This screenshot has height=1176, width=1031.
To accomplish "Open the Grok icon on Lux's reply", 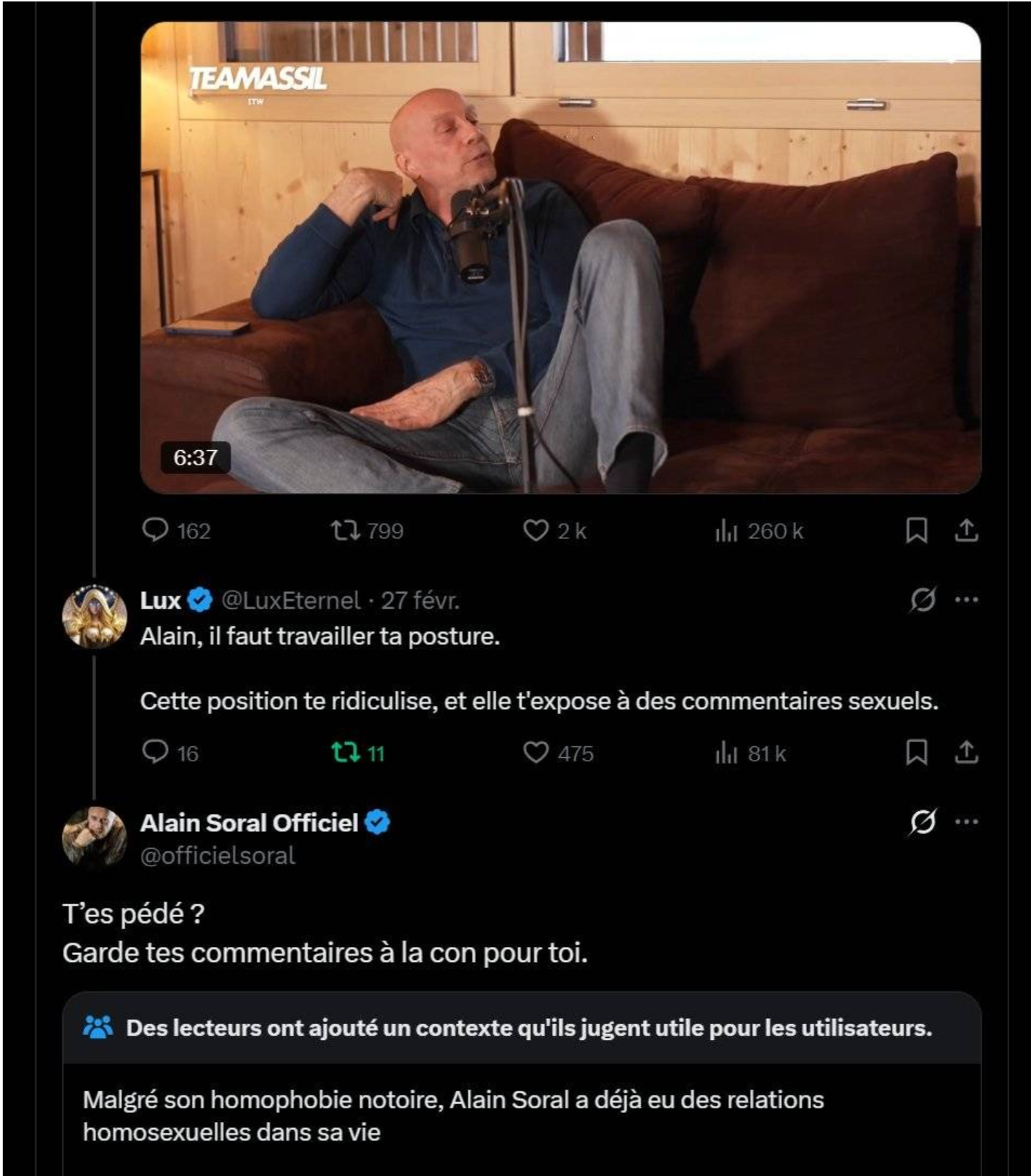I will [x=923, y=600].
